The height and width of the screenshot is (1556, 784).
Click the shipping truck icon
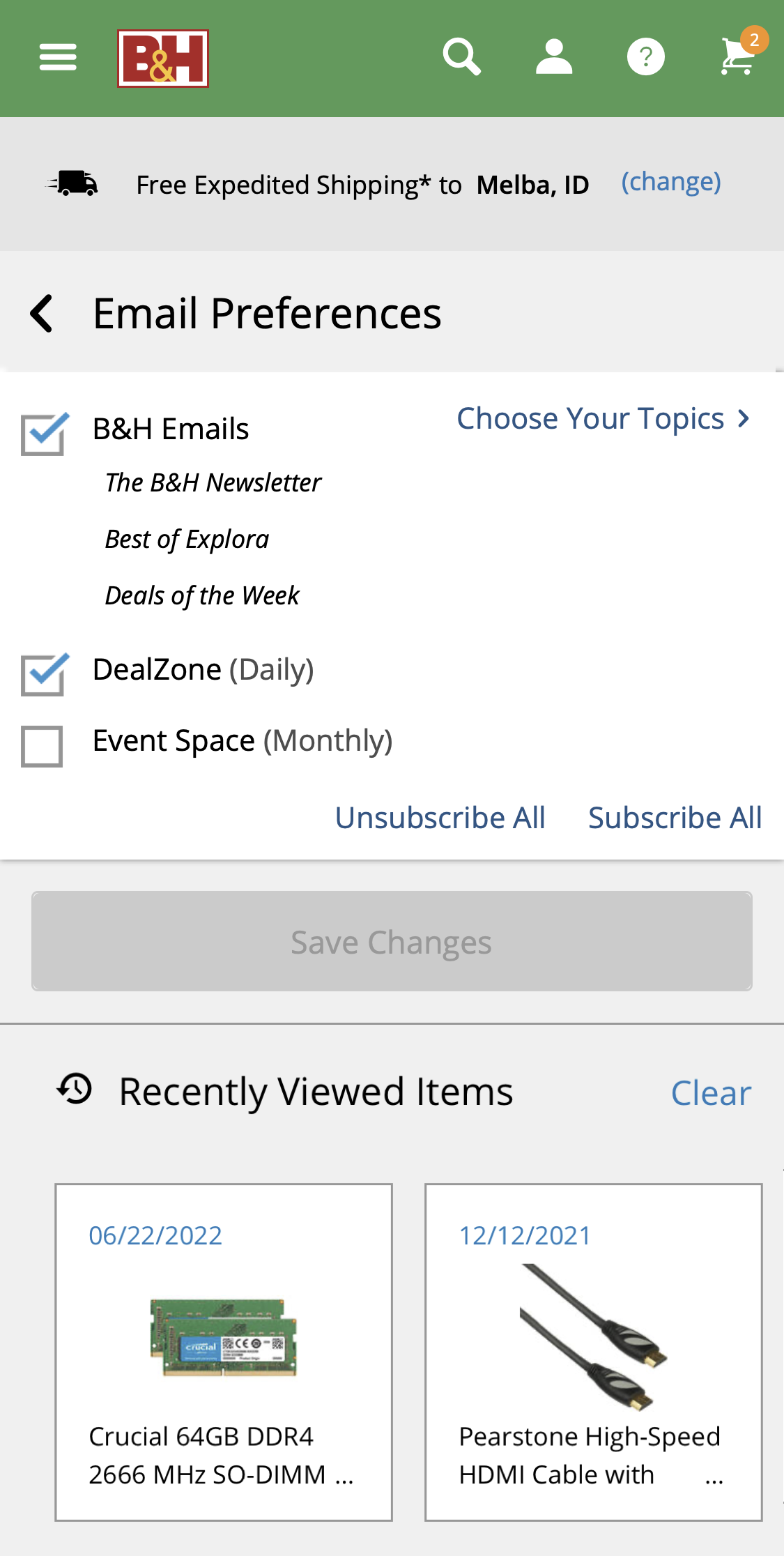pos(73,183)
